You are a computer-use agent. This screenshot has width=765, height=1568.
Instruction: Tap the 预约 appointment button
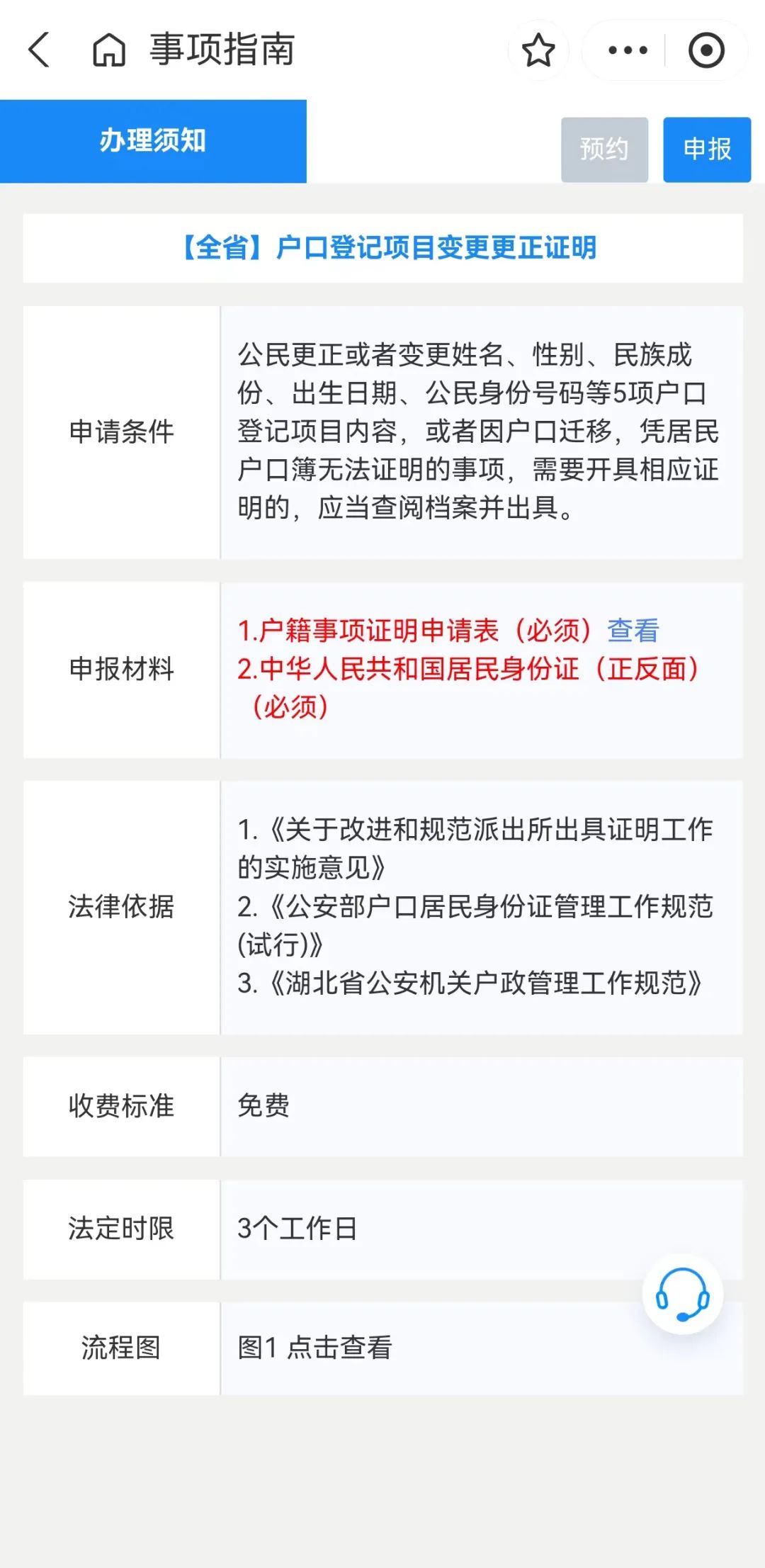(604, 150)
